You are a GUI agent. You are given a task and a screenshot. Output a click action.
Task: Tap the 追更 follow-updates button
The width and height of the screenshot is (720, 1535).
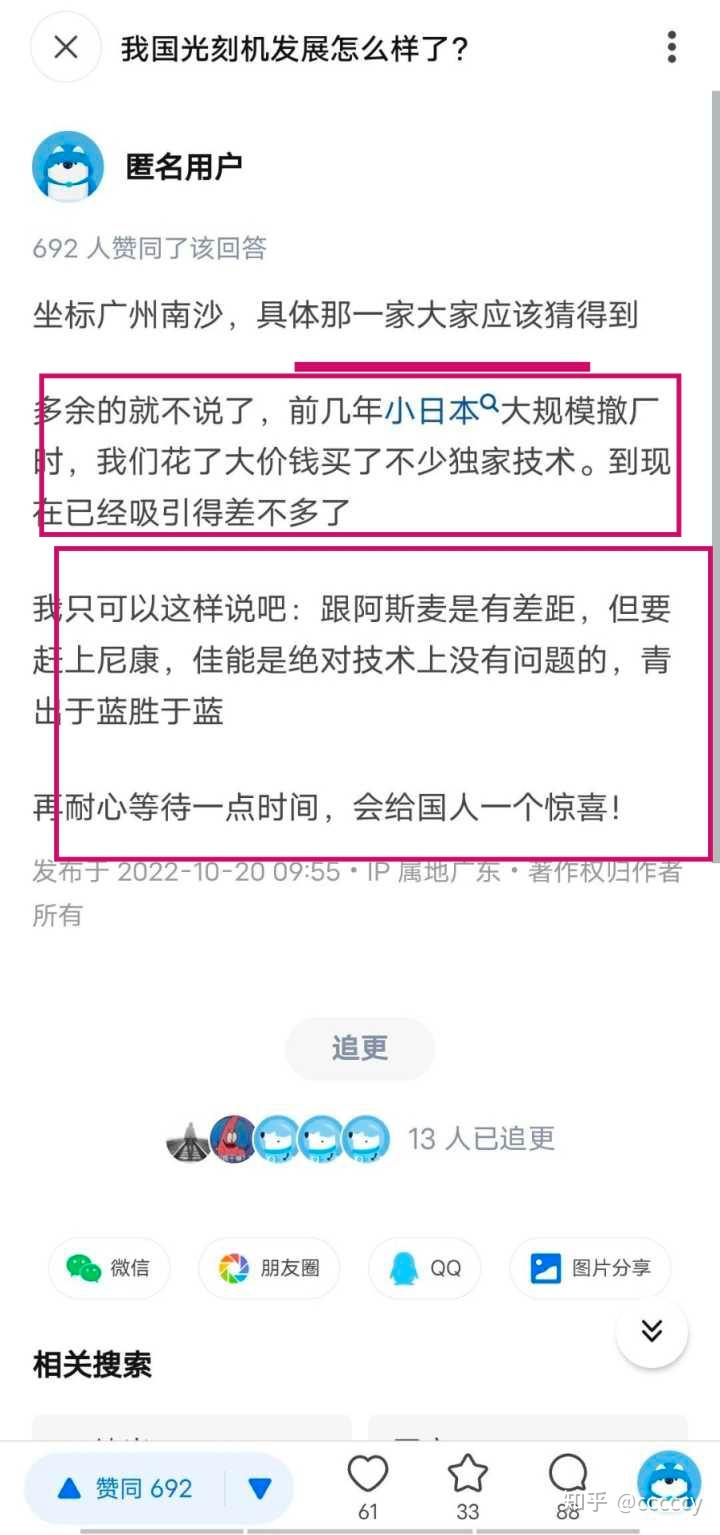[x=360, y=1048]
